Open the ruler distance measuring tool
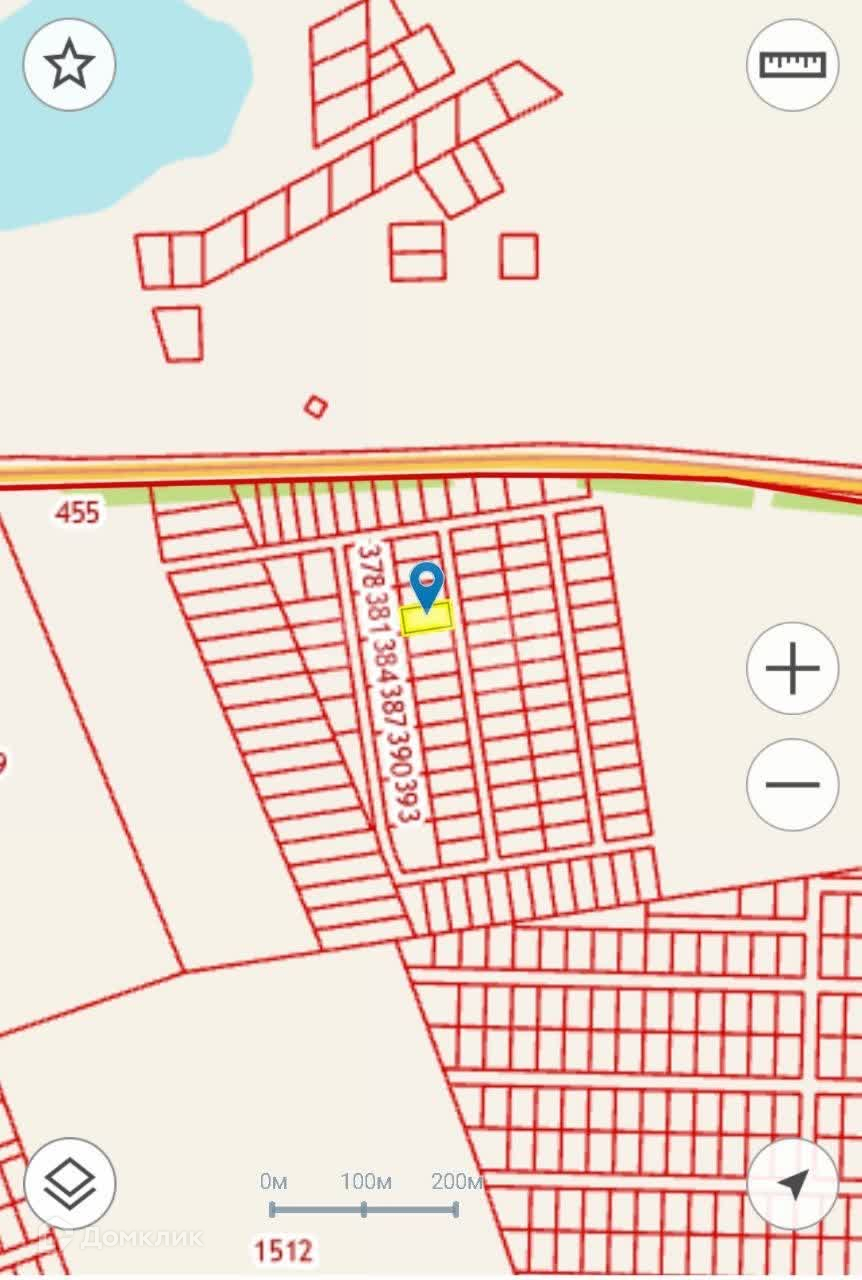The height and width of the screenshot is (1280, 862). (x=792, y=65)
